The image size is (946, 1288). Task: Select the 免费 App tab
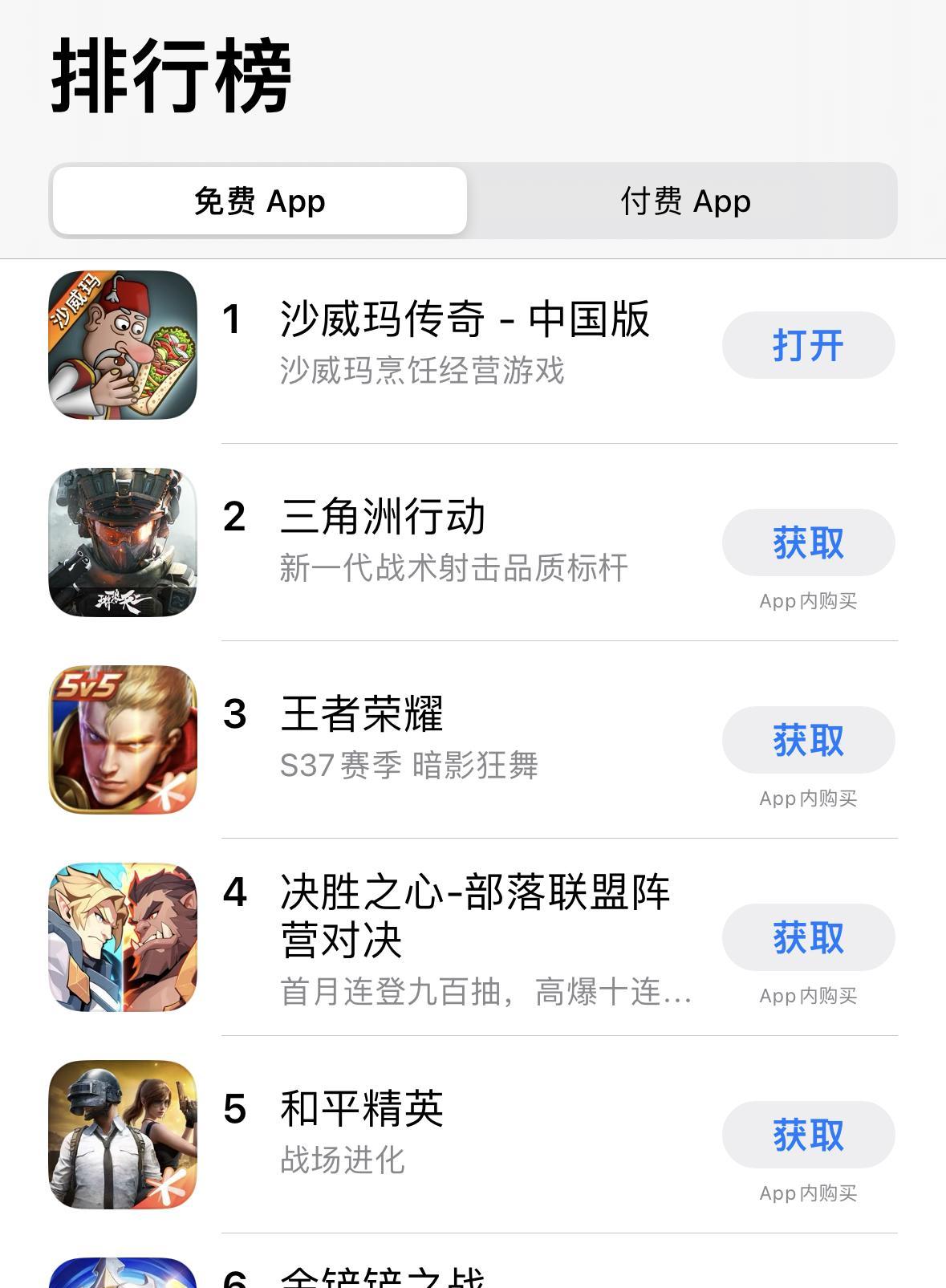[x=259, y=201]
